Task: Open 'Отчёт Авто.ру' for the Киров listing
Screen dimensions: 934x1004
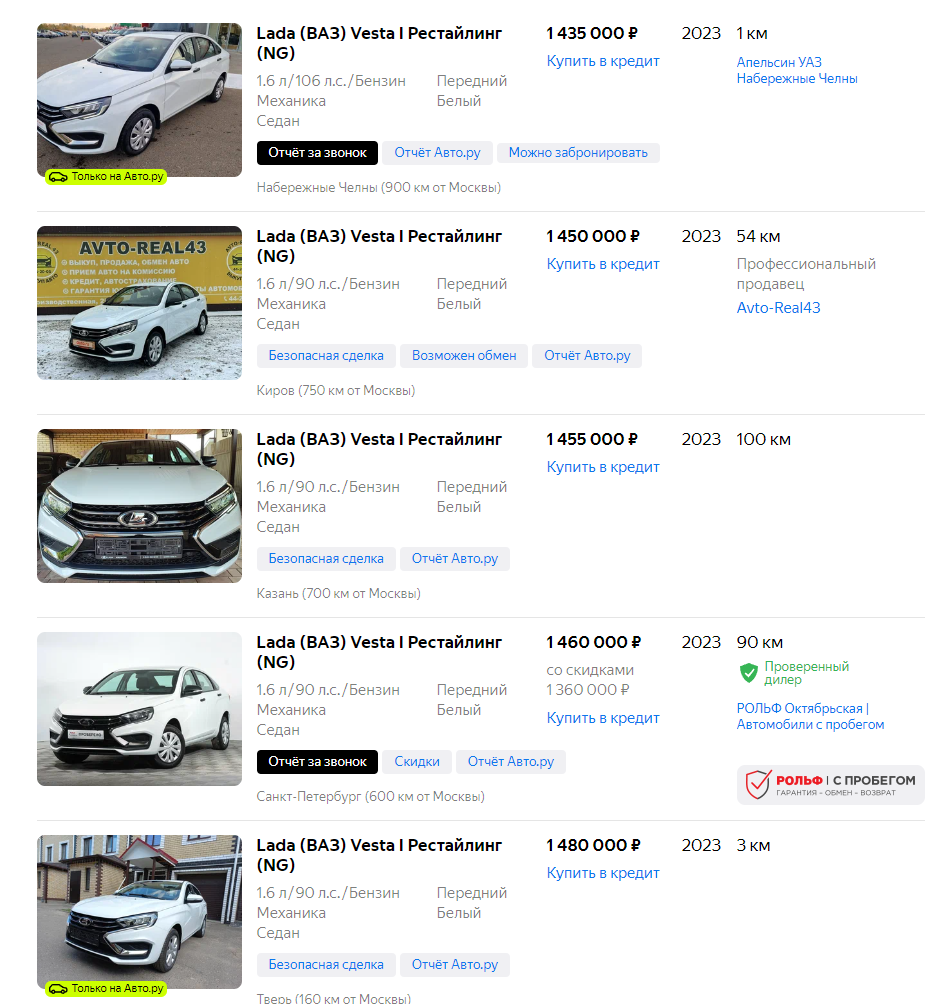Action: point(586,356)
